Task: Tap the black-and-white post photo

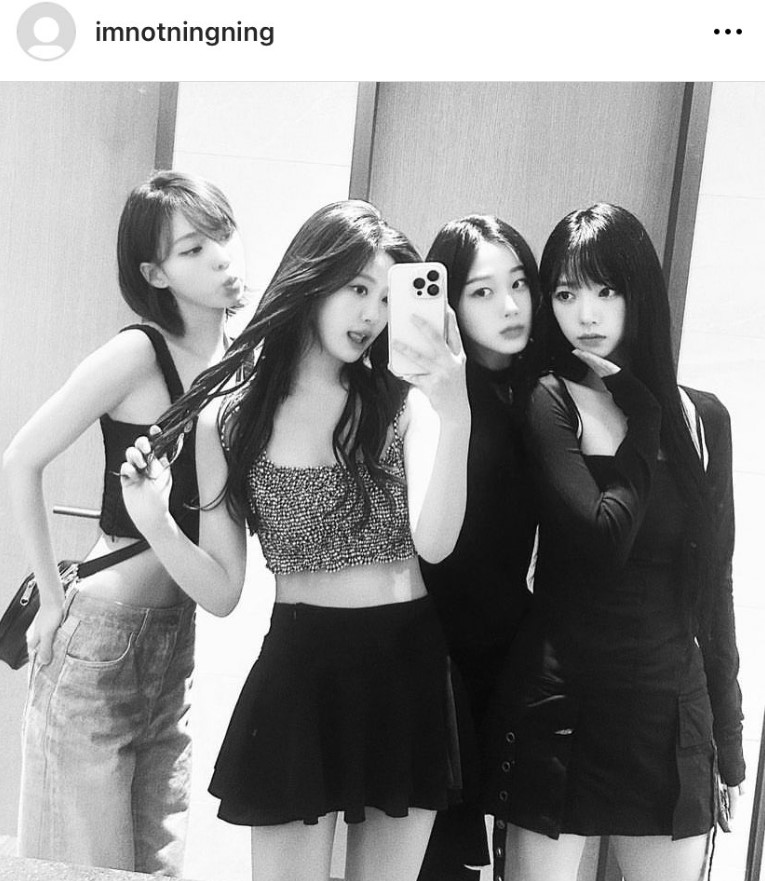Action: (382, 480)
